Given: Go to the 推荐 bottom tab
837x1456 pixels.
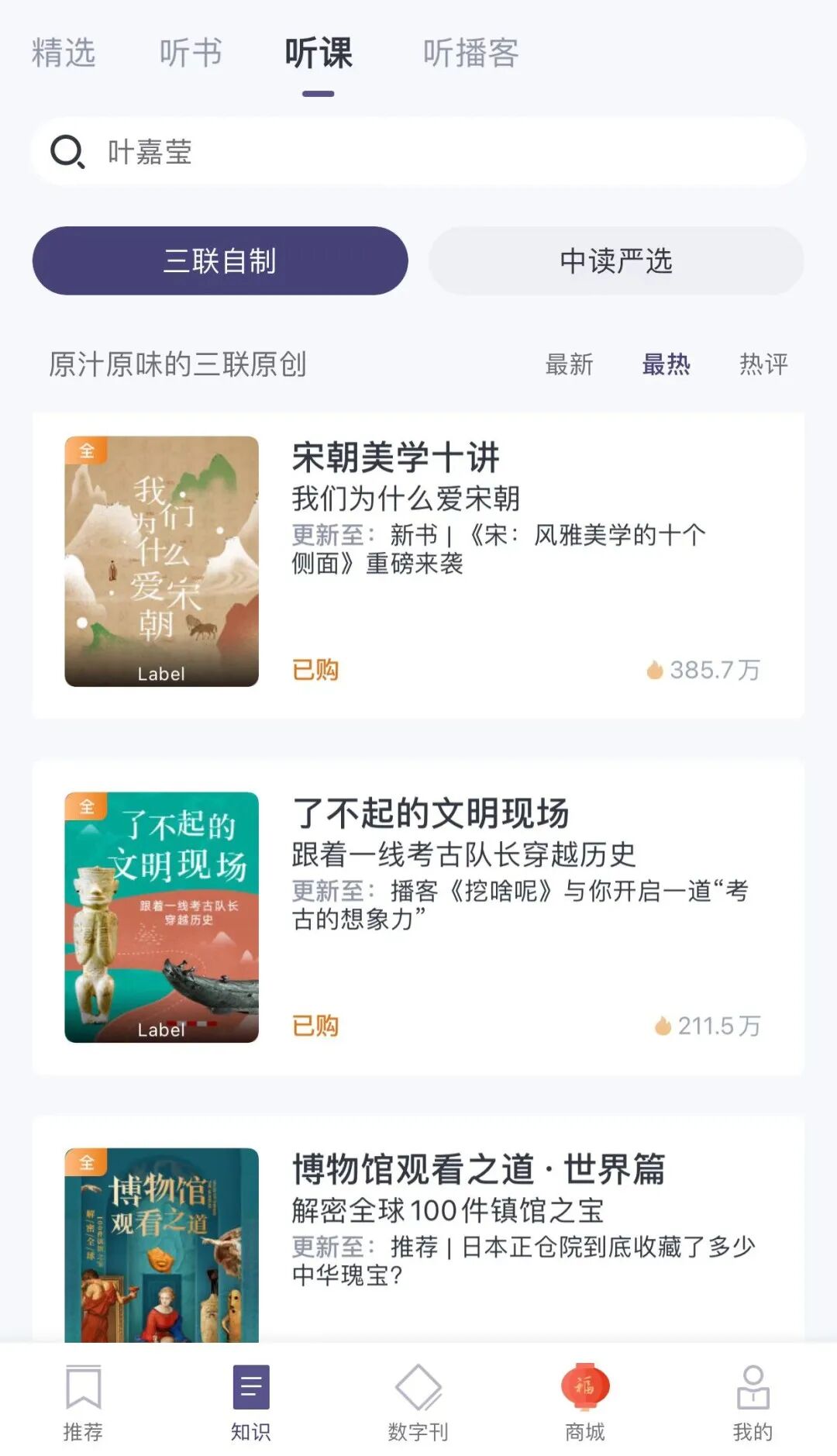Looking at the screenshot, I should pyautogui.click(x=83, y=1403).
